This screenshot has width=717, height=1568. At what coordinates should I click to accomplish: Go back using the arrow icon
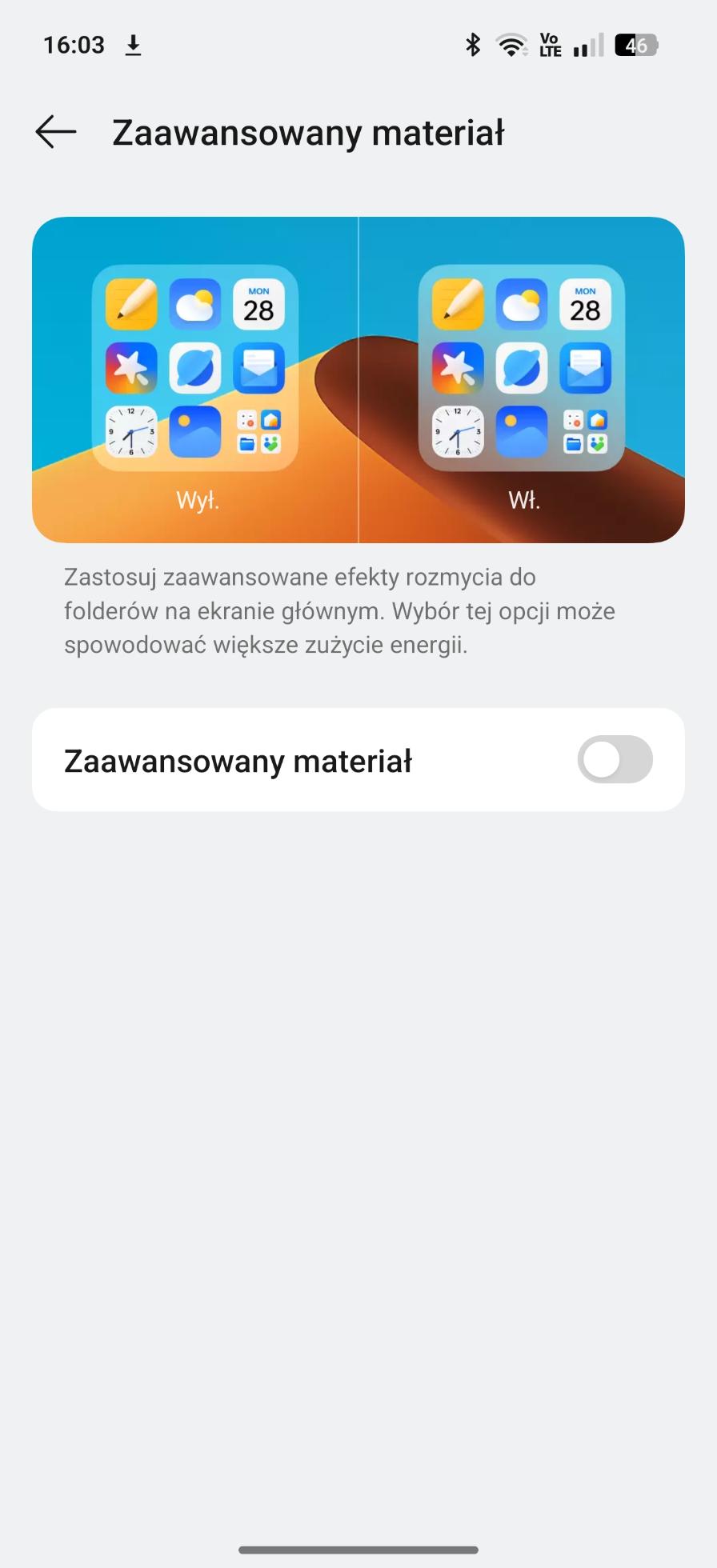tap(56, 132)
